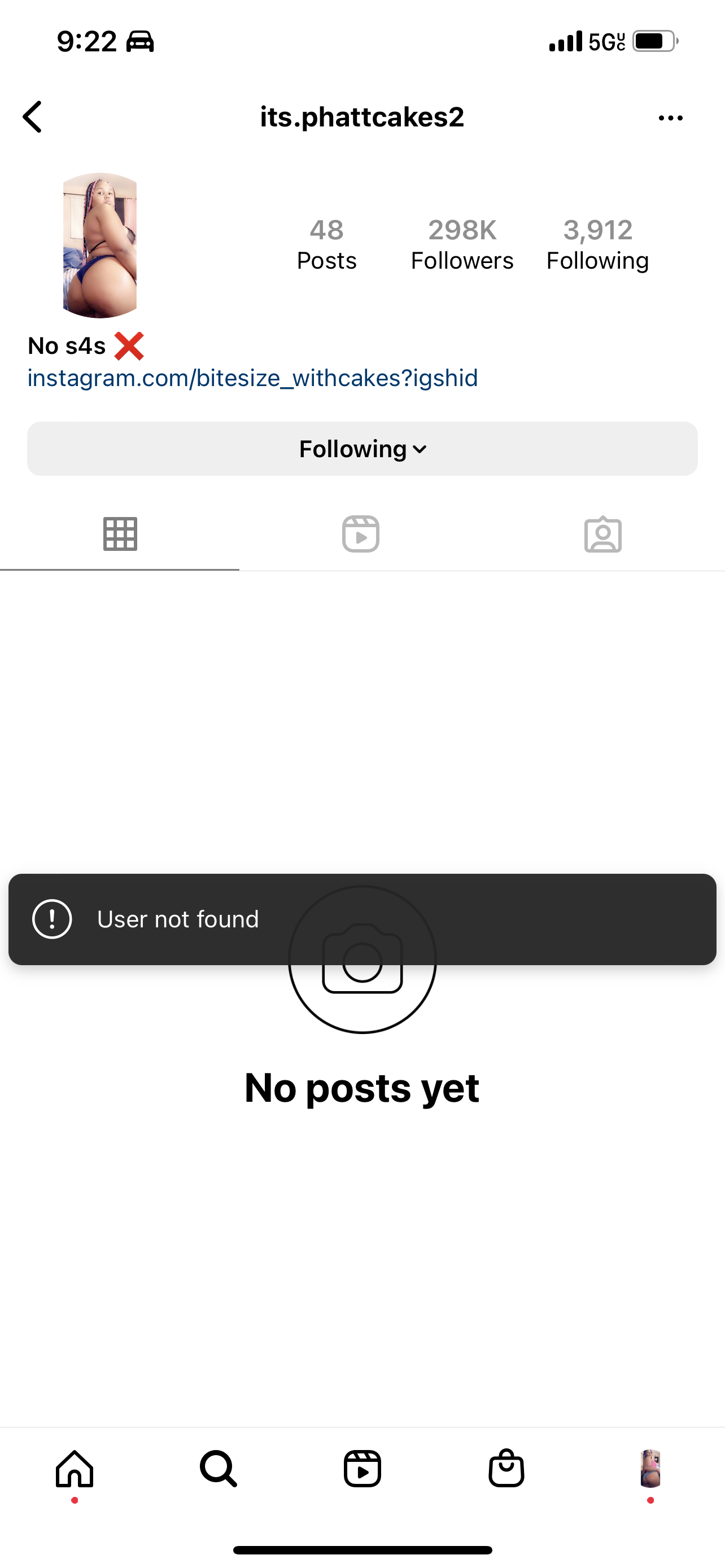
Task: Go to the Home feed
Action: (75, 1468)
